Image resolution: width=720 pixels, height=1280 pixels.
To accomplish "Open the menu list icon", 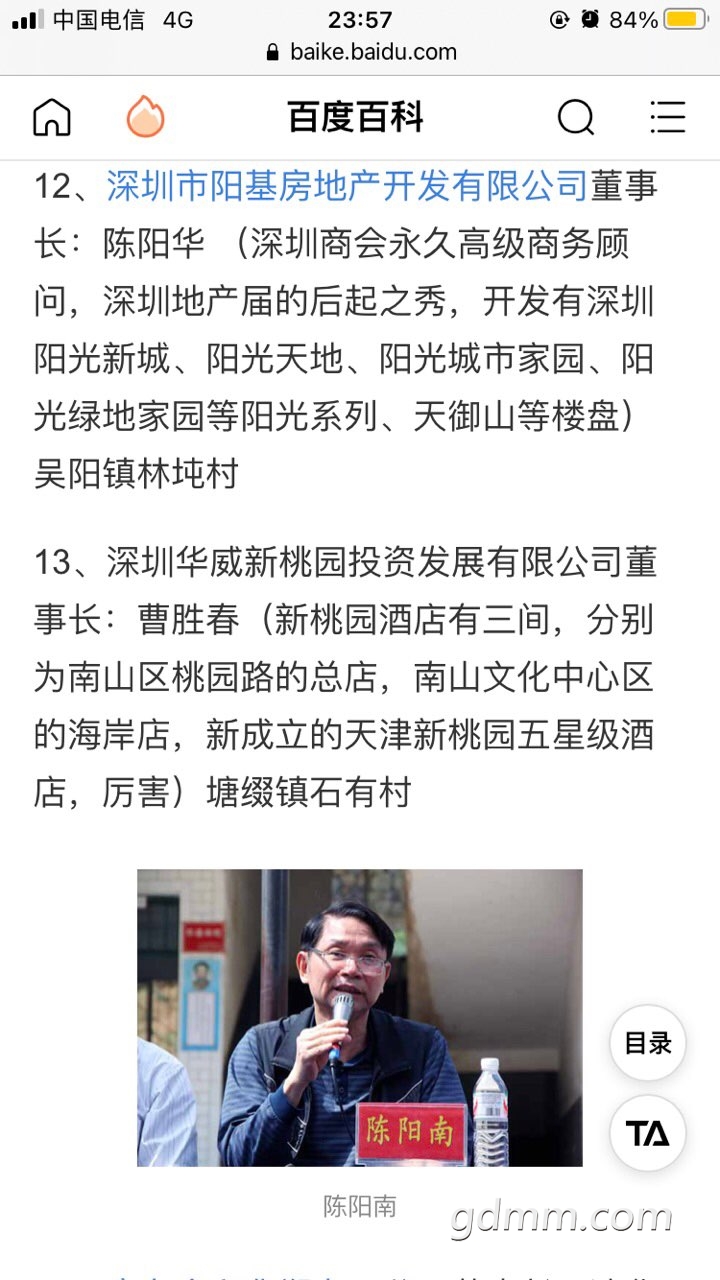I will click(x=667, y=118).
